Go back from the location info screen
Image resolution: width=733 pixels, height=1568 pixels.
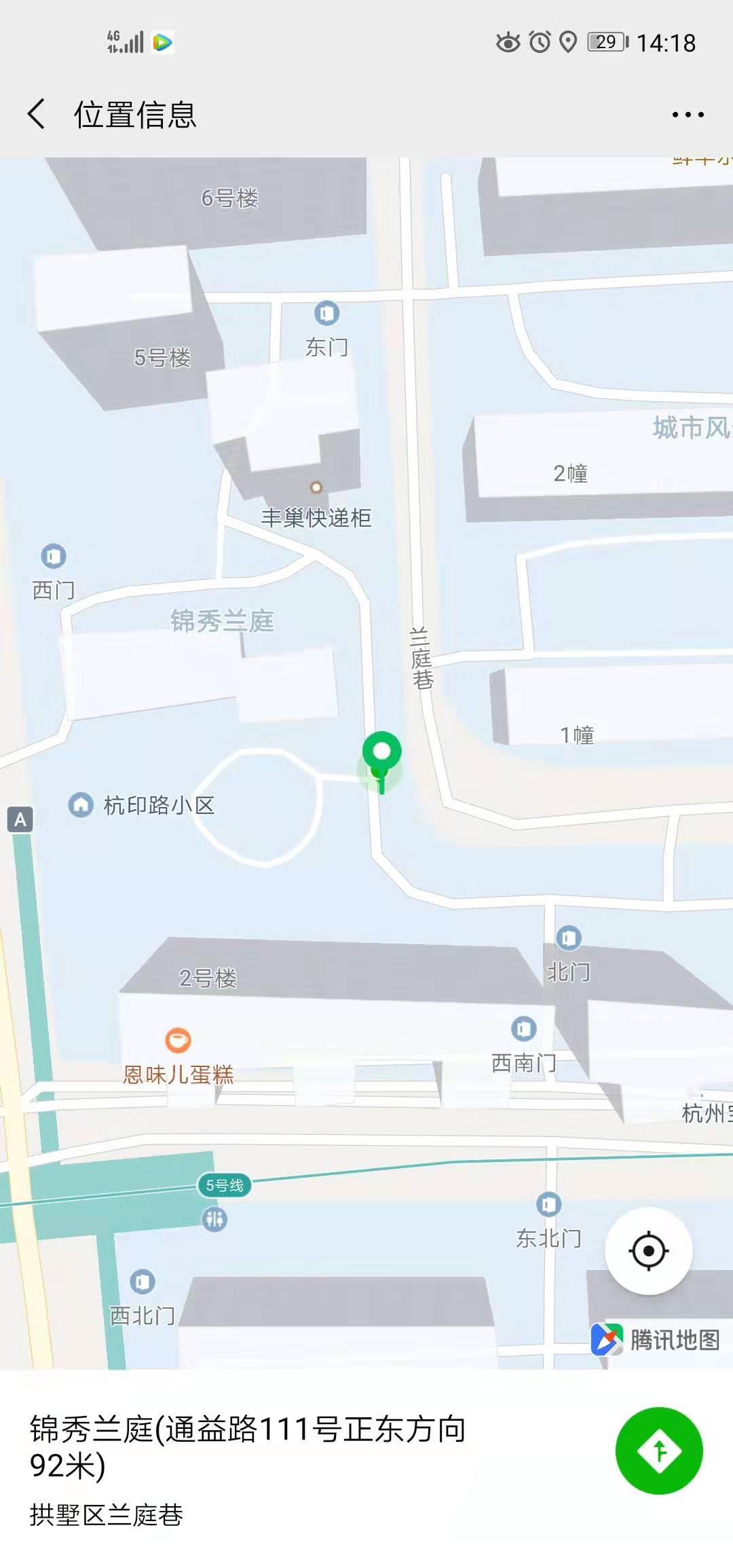pyautogui.click(x=37, y=114)
